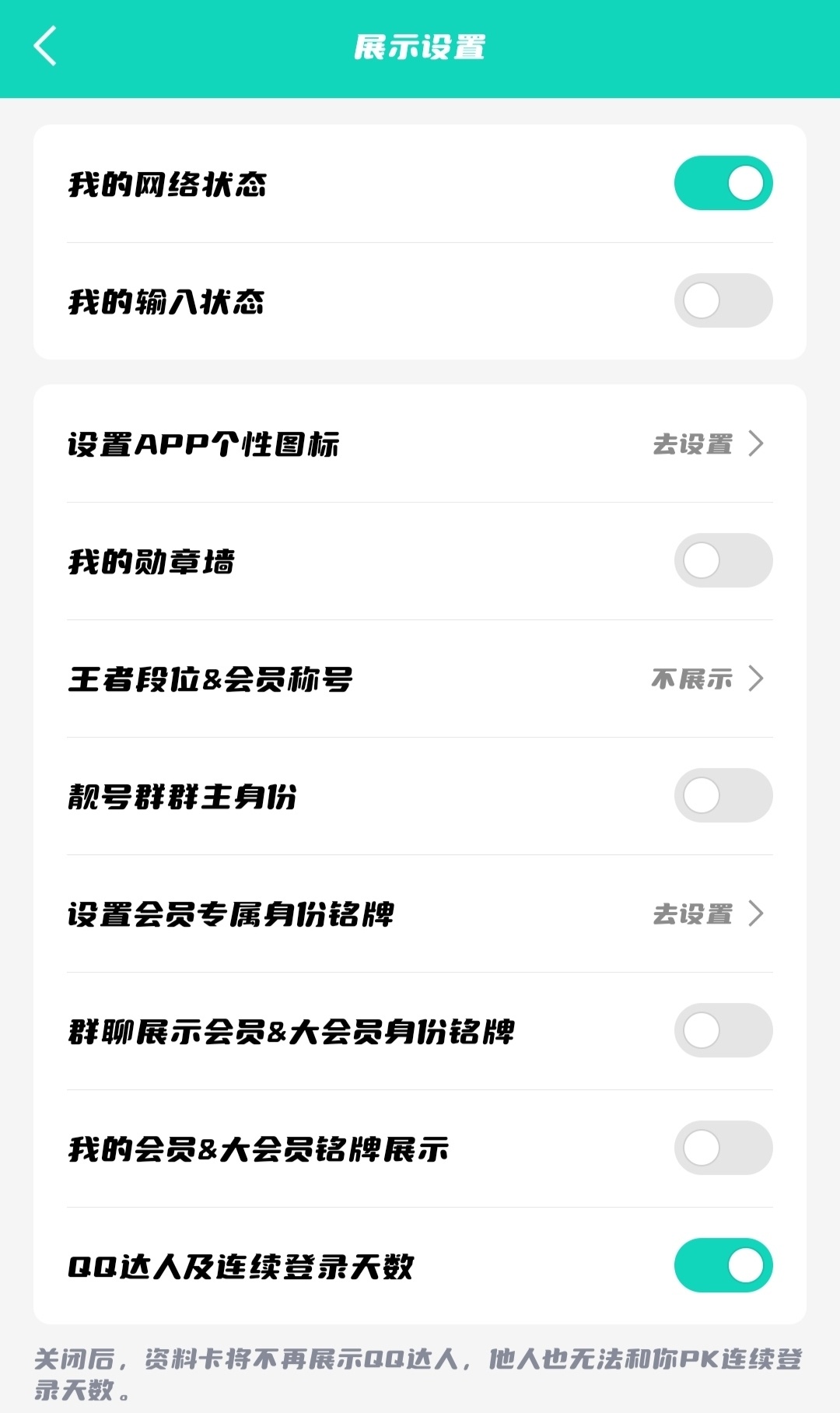The height and width of the screenshot is (1413, 840).
Task: Disable QQ达人及连续登录天数 switch
Action: [723, 1266]
